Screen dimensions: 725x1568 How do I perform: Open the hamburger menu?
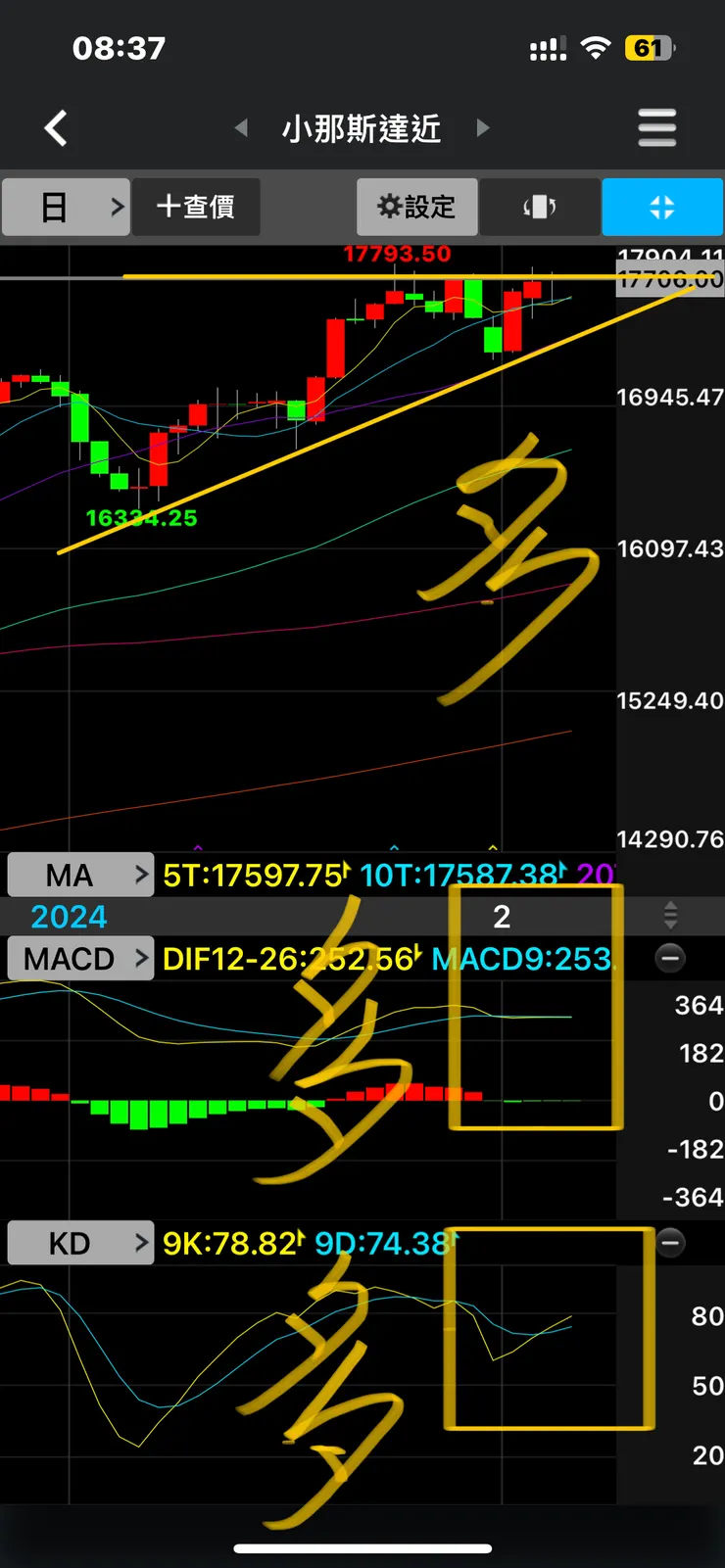656,128
